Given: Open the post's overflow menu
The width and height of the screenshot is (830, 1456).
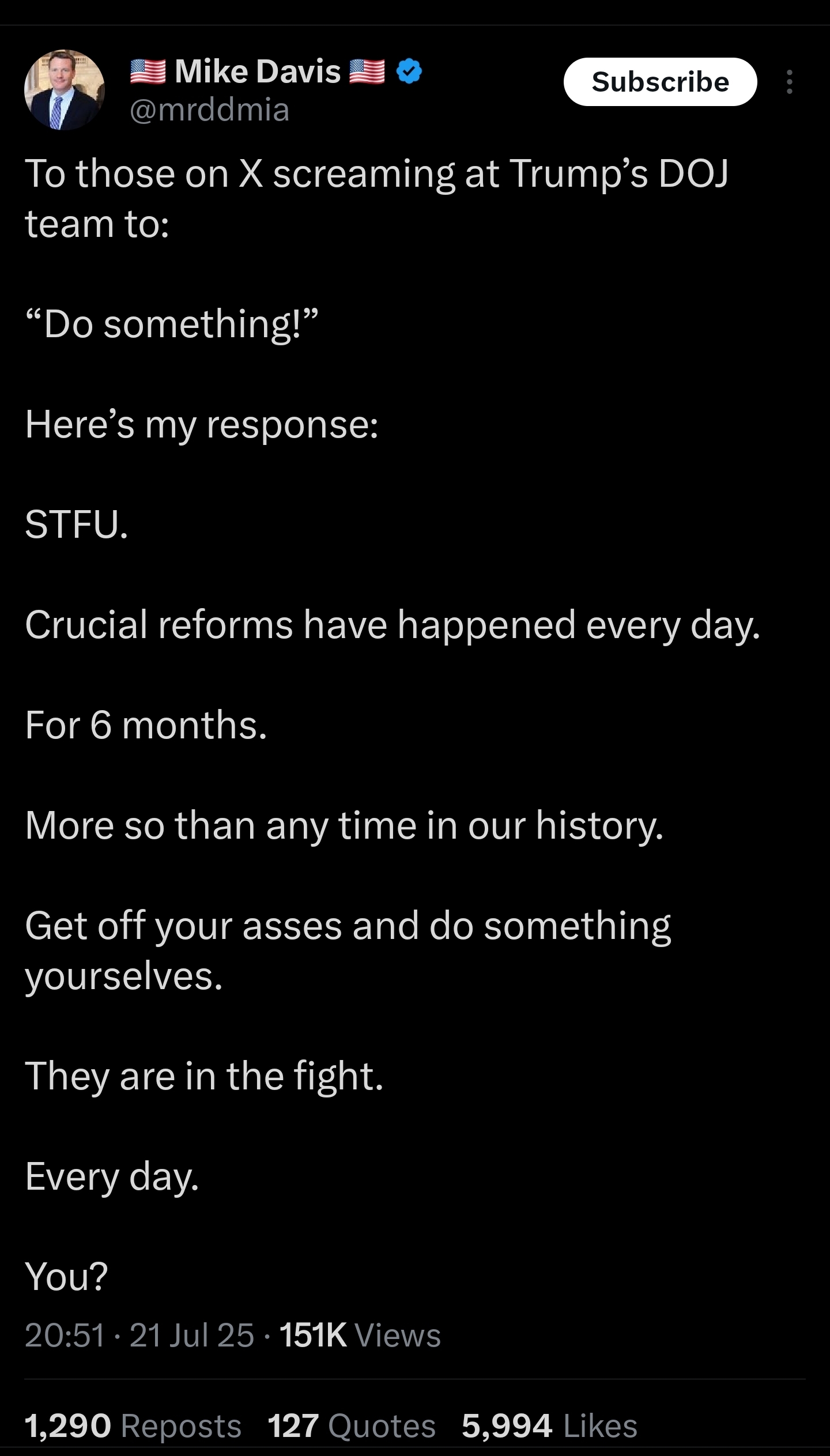Looking at the screenshot, I should [x=789, y=82].
